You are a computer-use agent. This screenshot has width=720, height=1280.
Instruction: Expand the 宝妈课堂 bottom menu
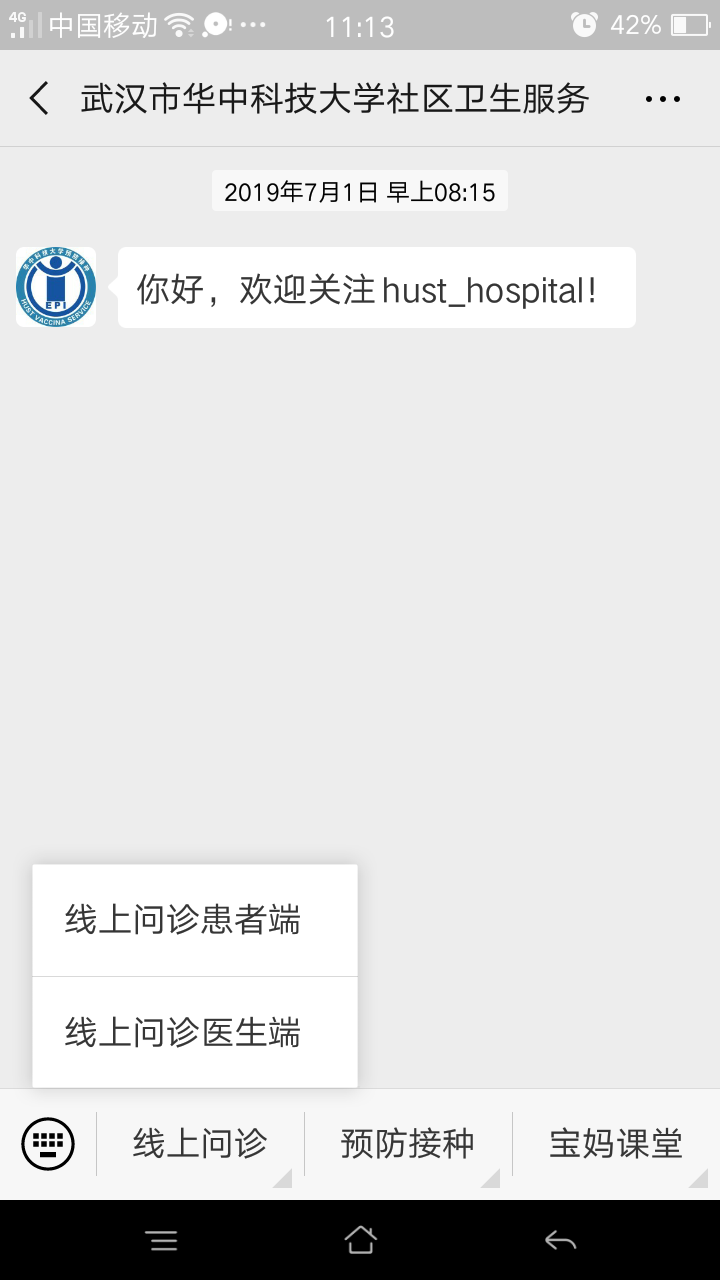pyautogui.click(x=616, y=1143)
